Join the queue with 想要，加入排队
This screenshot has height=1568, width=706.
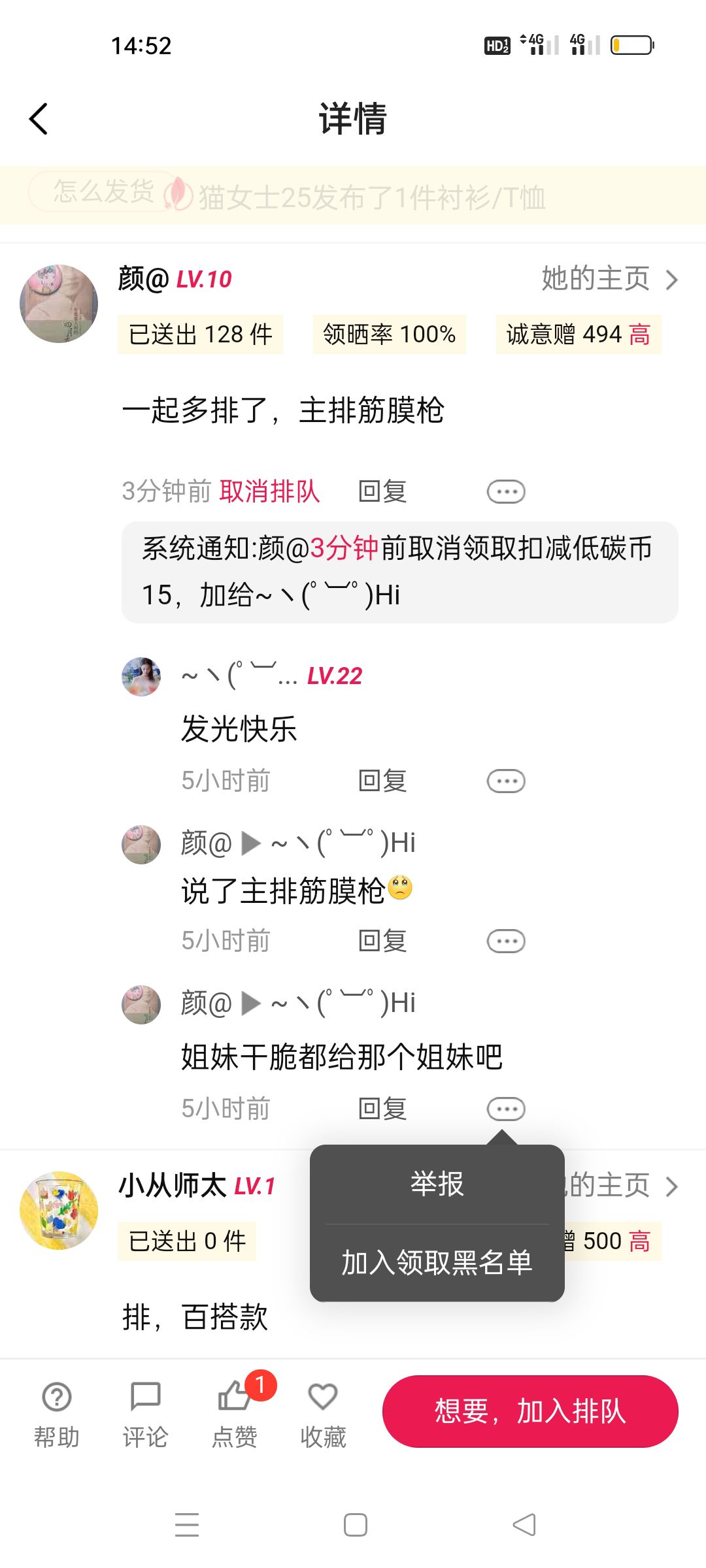pos(530,1411)
